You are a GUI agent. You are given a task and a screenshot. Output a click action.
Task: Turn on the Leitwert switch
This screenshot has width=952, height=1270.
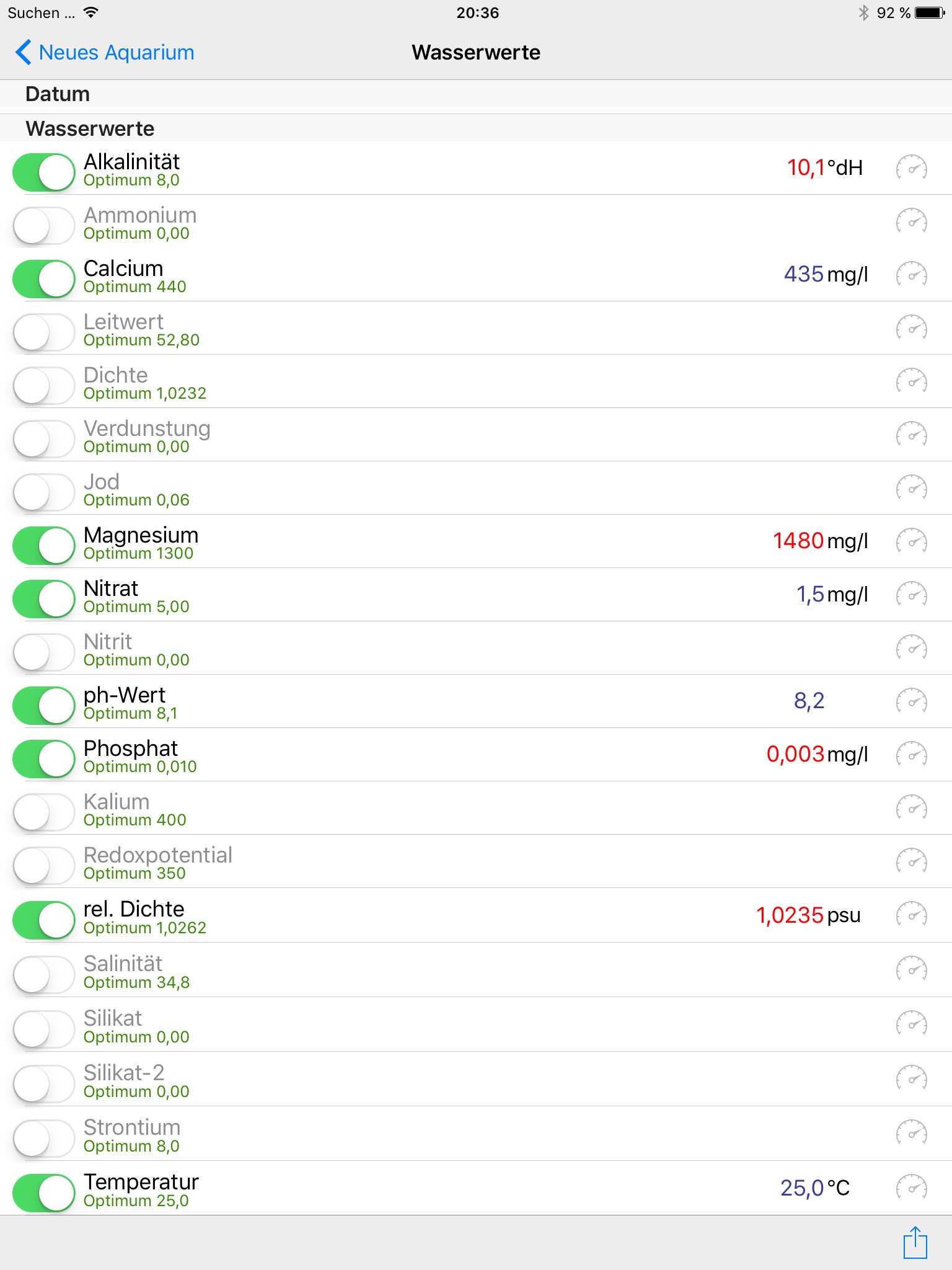[x=44, y=332]
